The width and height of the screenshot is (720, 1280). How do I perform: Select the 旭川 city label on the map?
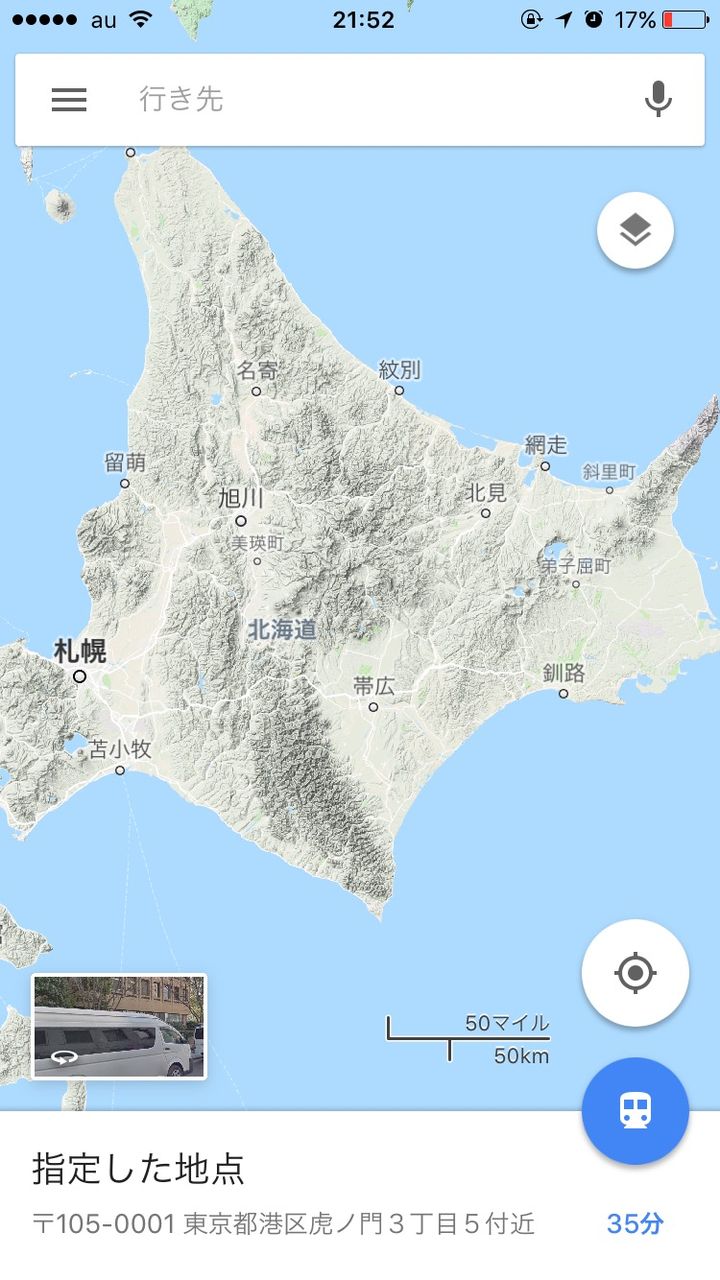(241, 497)
